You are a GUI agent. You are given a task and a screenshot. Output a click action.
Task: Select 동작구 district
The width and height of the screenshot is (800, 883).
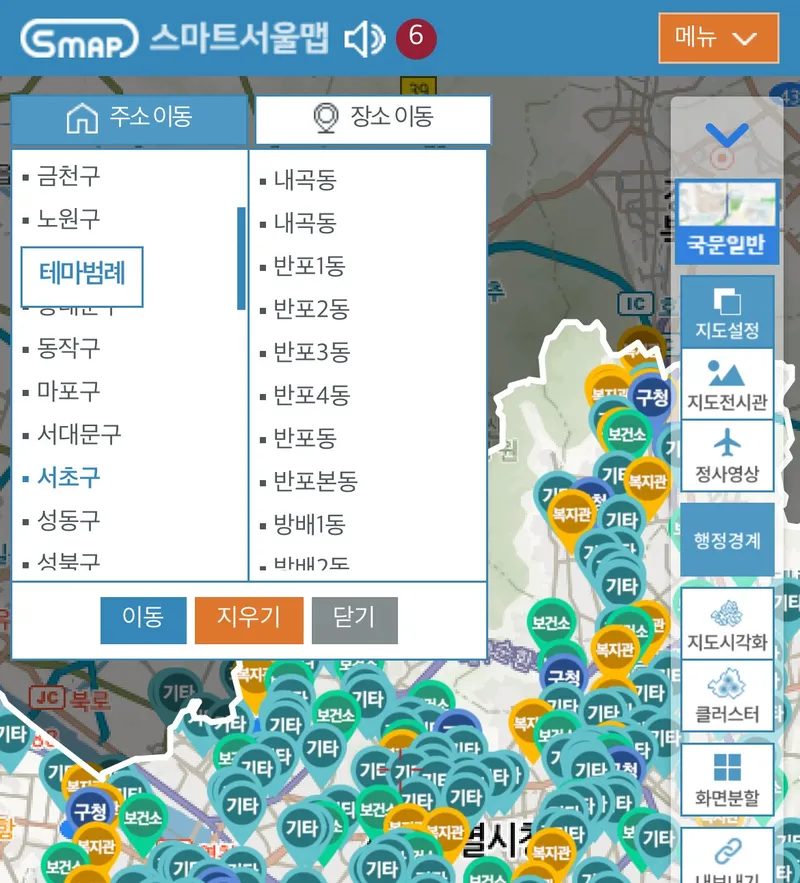coord(68,348)
